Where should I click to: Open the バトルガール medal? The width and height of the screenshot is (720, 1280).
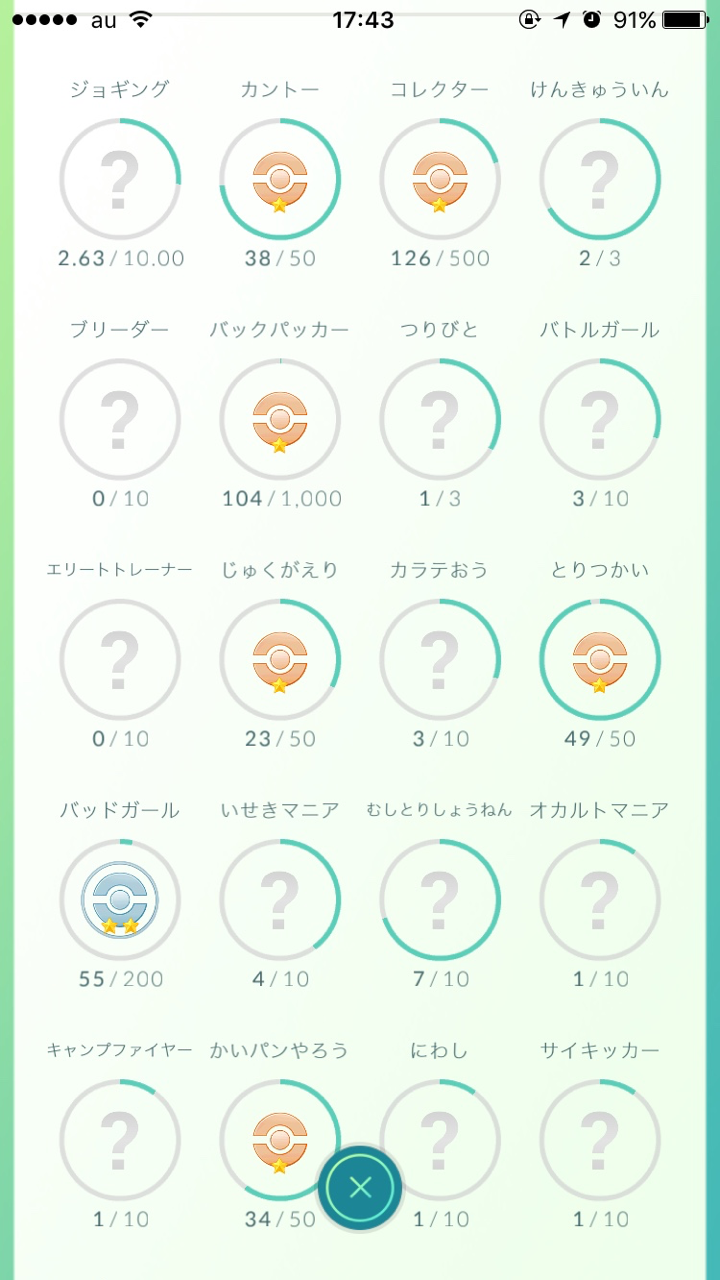[600, 420]
